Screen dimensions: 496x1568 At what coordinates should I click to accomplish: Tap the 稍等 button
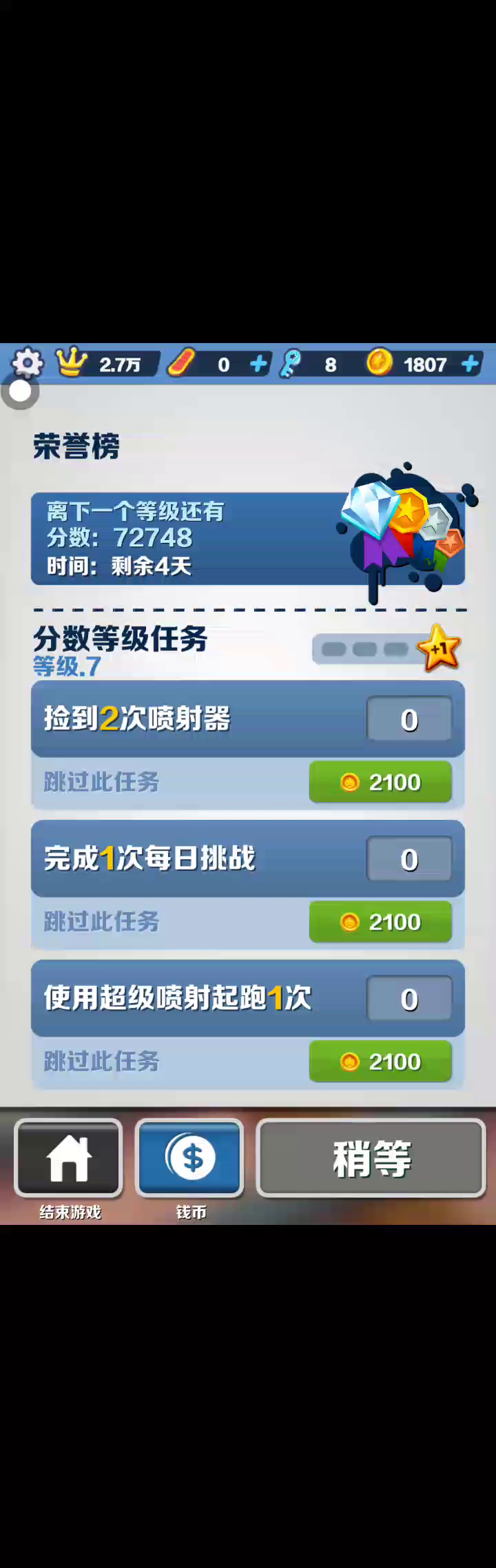pyautogui.click(x=371, y=1158)
